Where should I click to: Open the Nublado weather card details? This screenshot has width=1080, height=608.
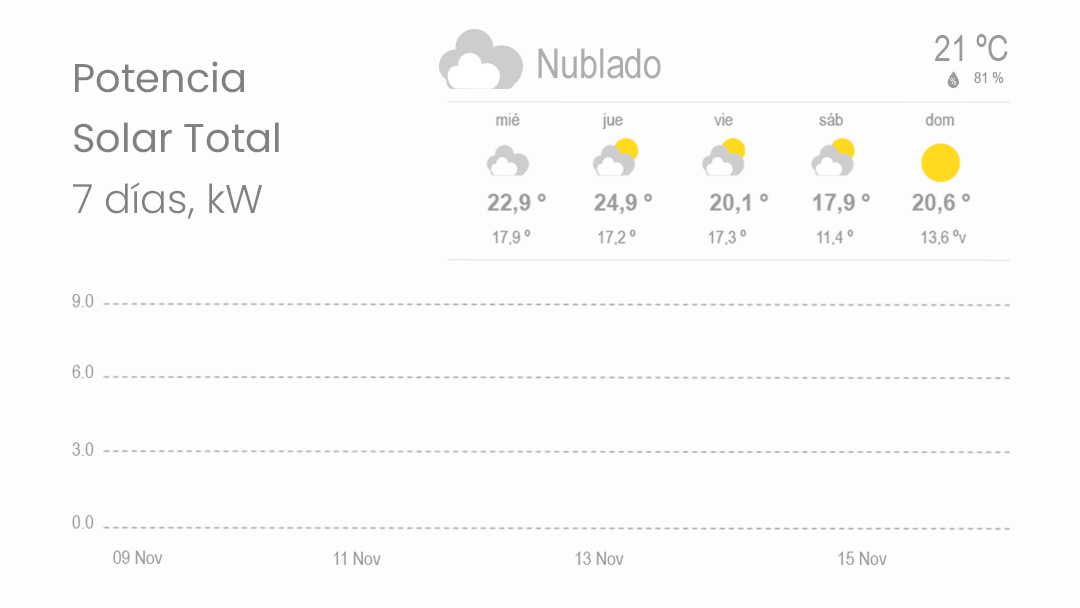(598, 64)
